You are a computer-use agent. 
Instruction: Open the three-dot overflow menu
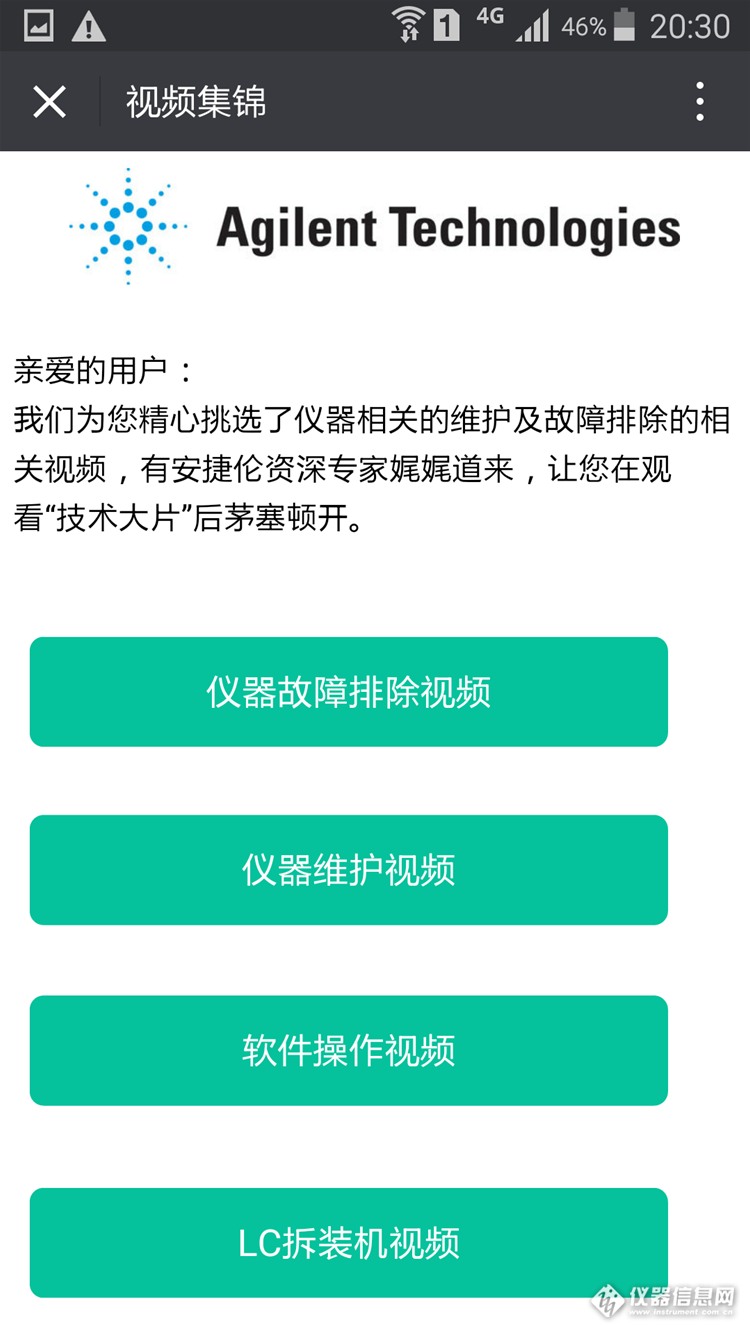698,103
